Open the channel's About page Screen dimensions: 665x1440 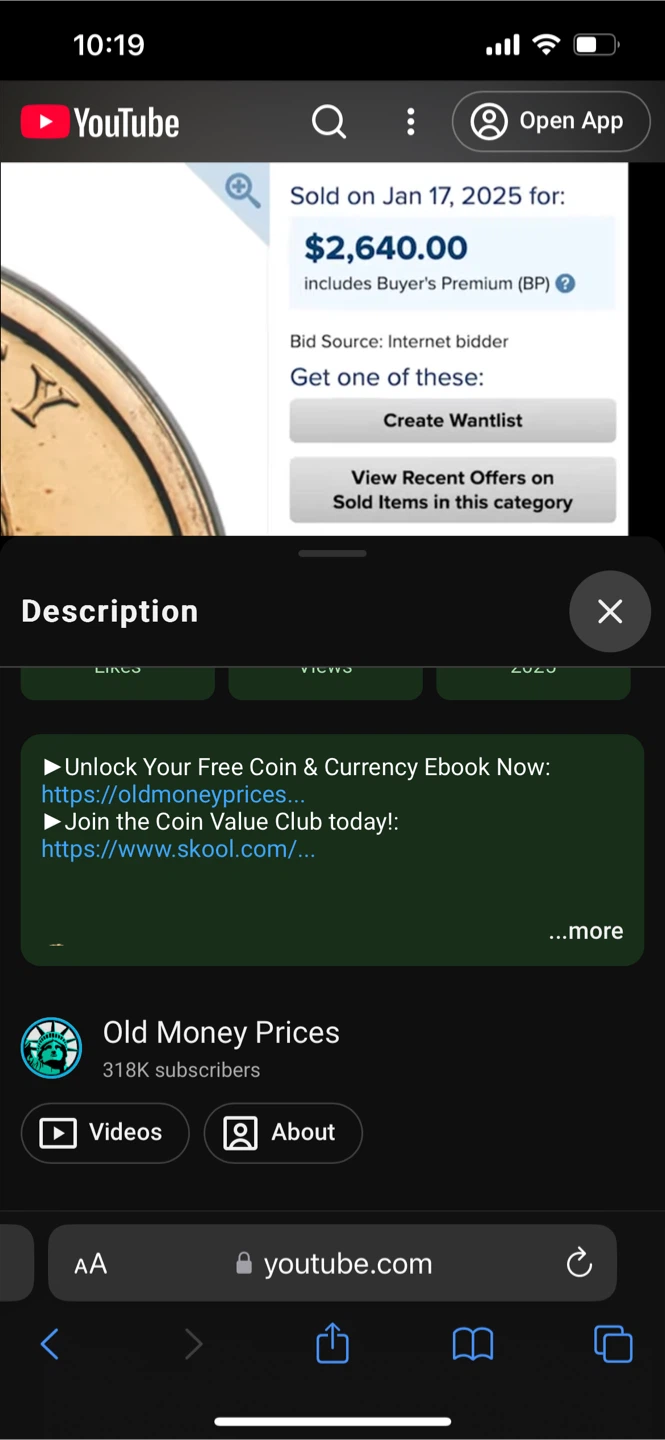[283, 1133]
